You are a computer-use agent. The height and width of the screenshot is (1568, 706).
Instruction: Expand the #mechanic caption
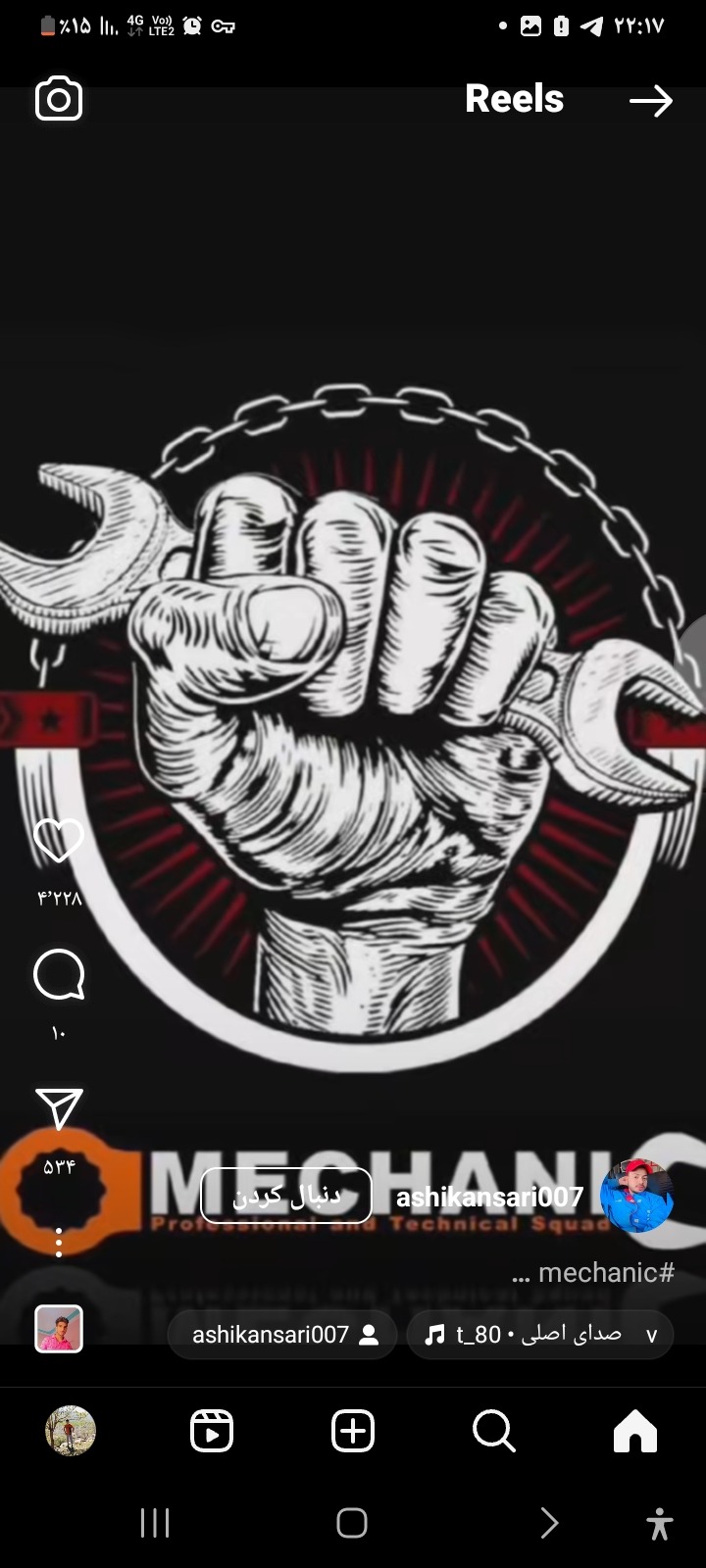[592, 1273]
